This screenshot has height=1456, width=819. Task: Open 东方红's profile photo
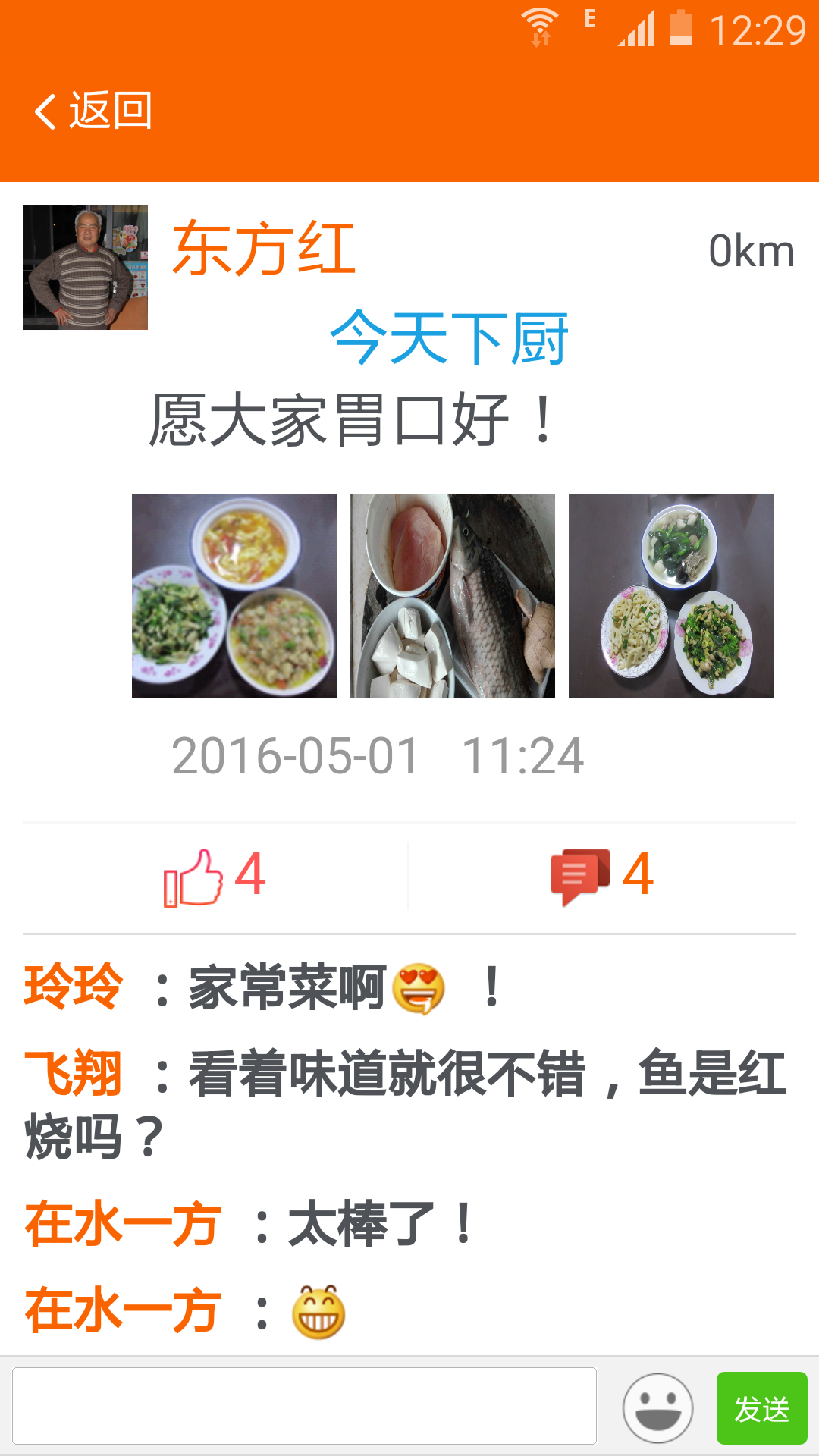85,267
